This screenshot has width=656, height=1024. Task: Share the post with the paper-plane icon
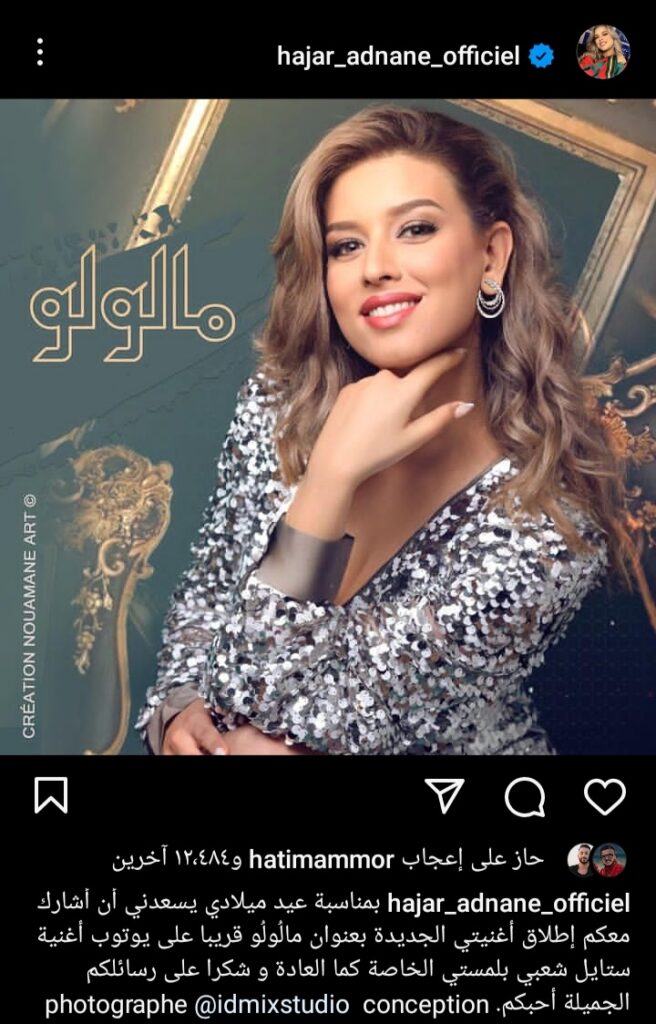(445, 796)
